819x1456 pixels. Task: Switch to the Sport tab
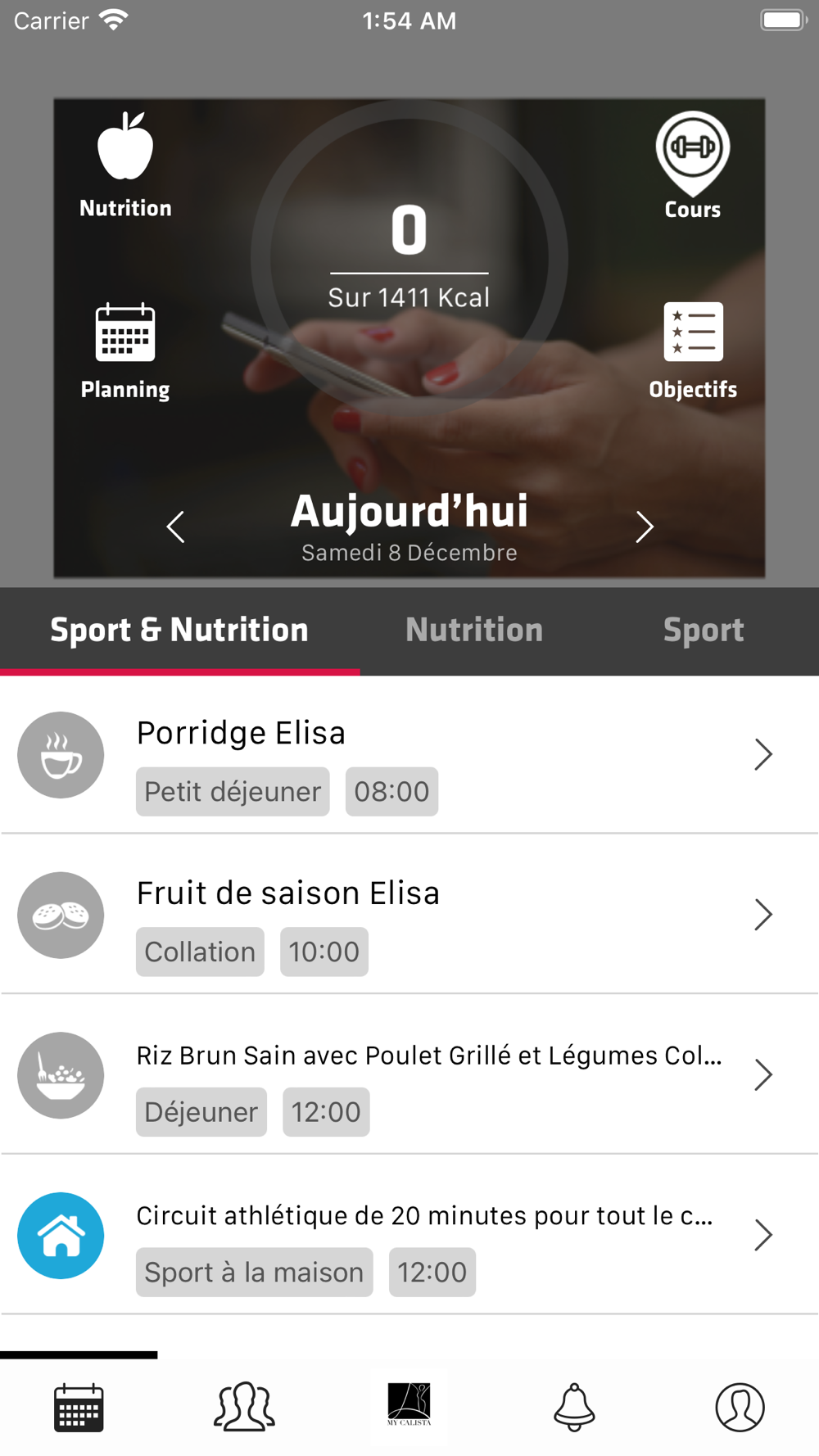[x=704, y=630]
